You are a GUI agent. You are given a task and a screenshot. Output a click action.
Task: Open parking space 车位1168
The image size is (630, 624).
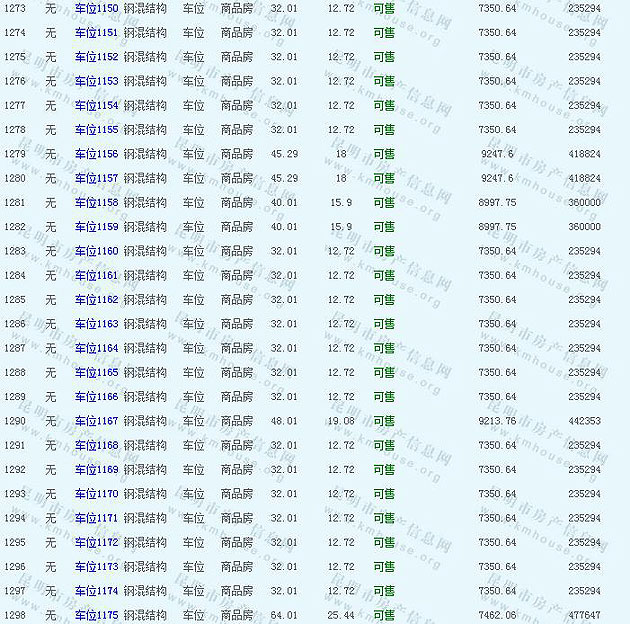[96, 445]
